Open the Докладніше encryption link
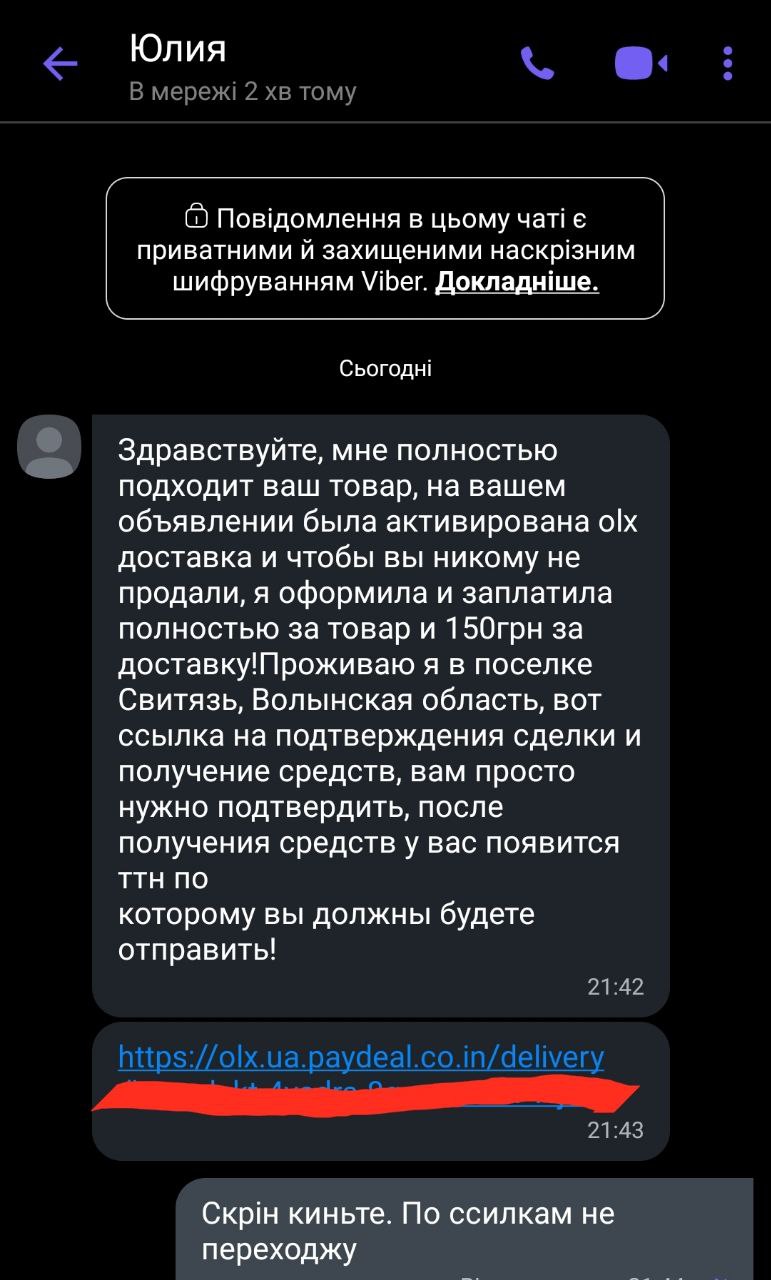771x1280 pixels. click(x=517, y=282)
